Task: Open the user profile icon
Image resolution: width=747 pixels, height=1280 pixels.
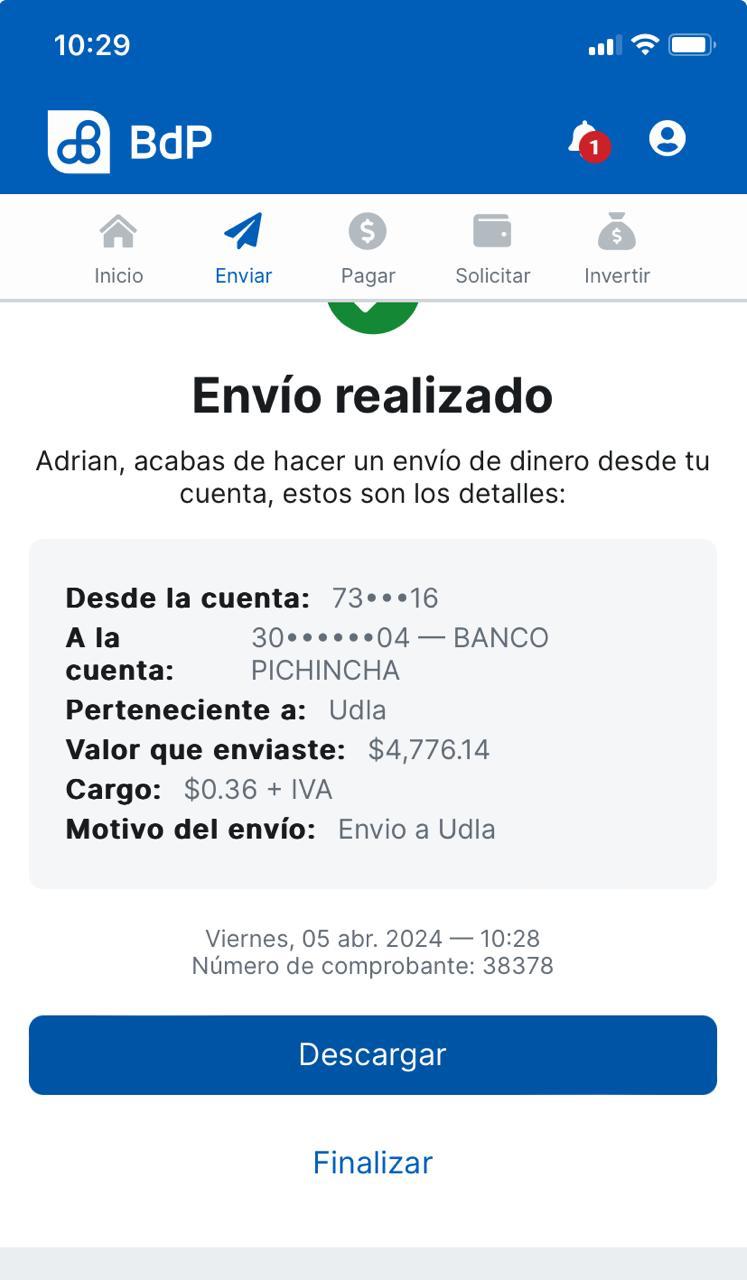Action: 667,138
